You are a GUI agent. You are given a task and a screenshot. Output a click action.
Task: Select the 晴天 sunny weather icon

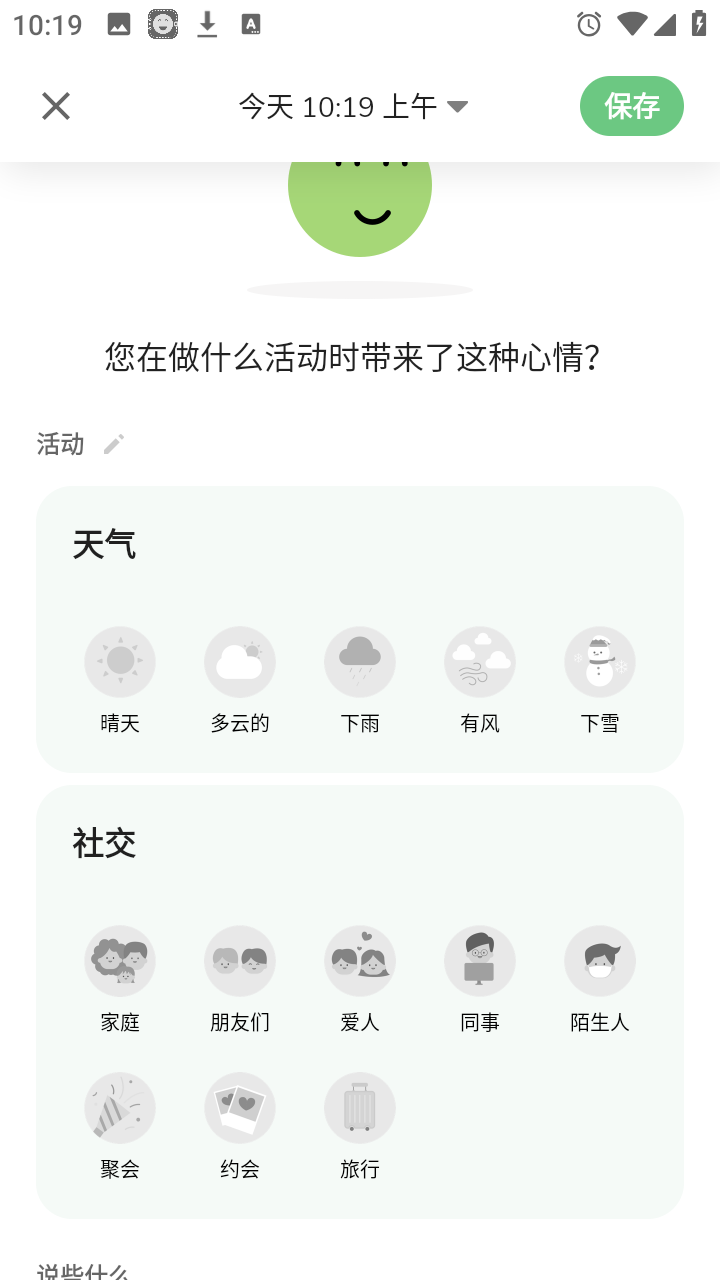point(120,661)
